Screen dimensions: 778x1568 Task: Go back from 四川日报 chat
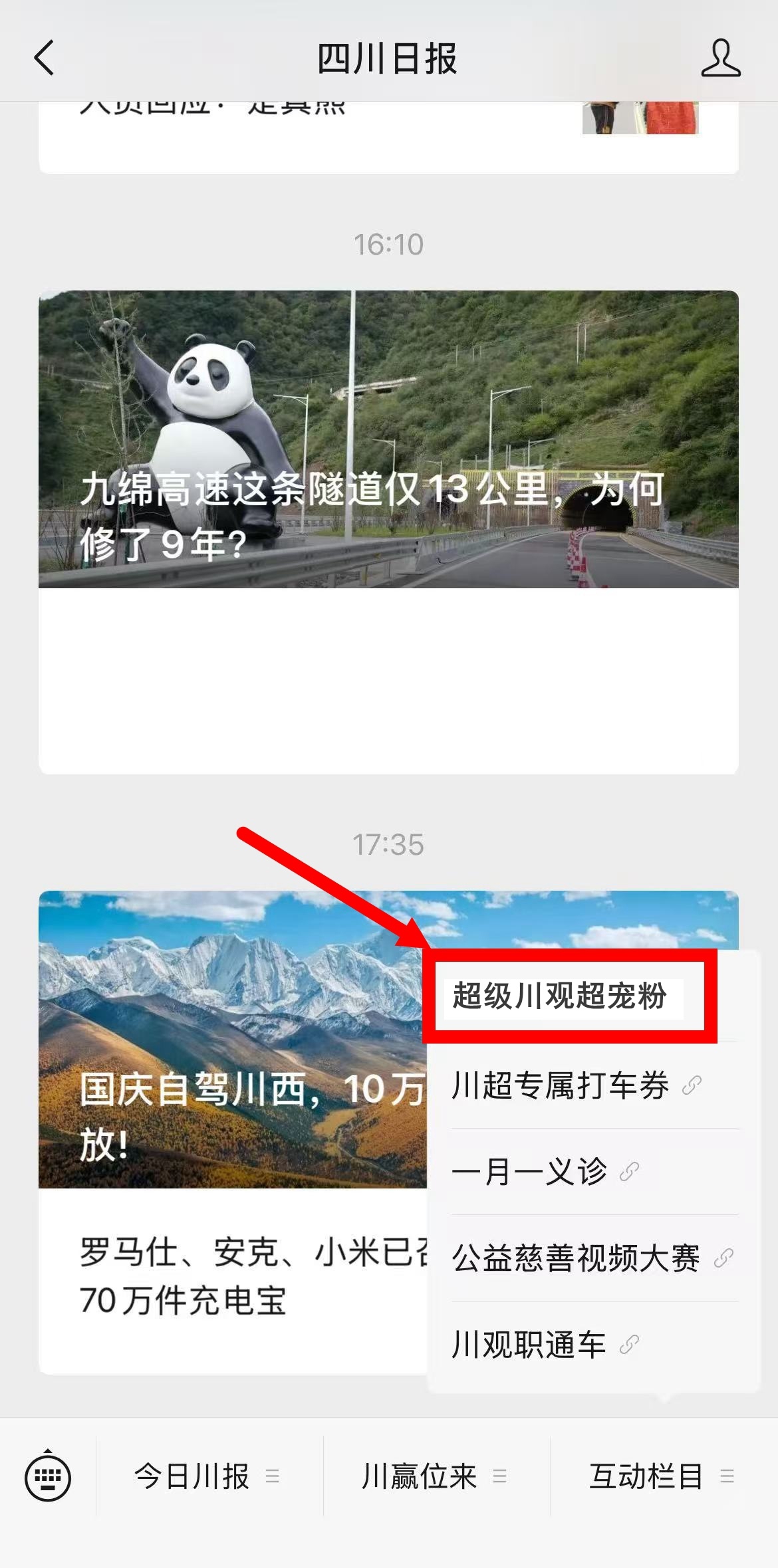click(x=44, y=58)
